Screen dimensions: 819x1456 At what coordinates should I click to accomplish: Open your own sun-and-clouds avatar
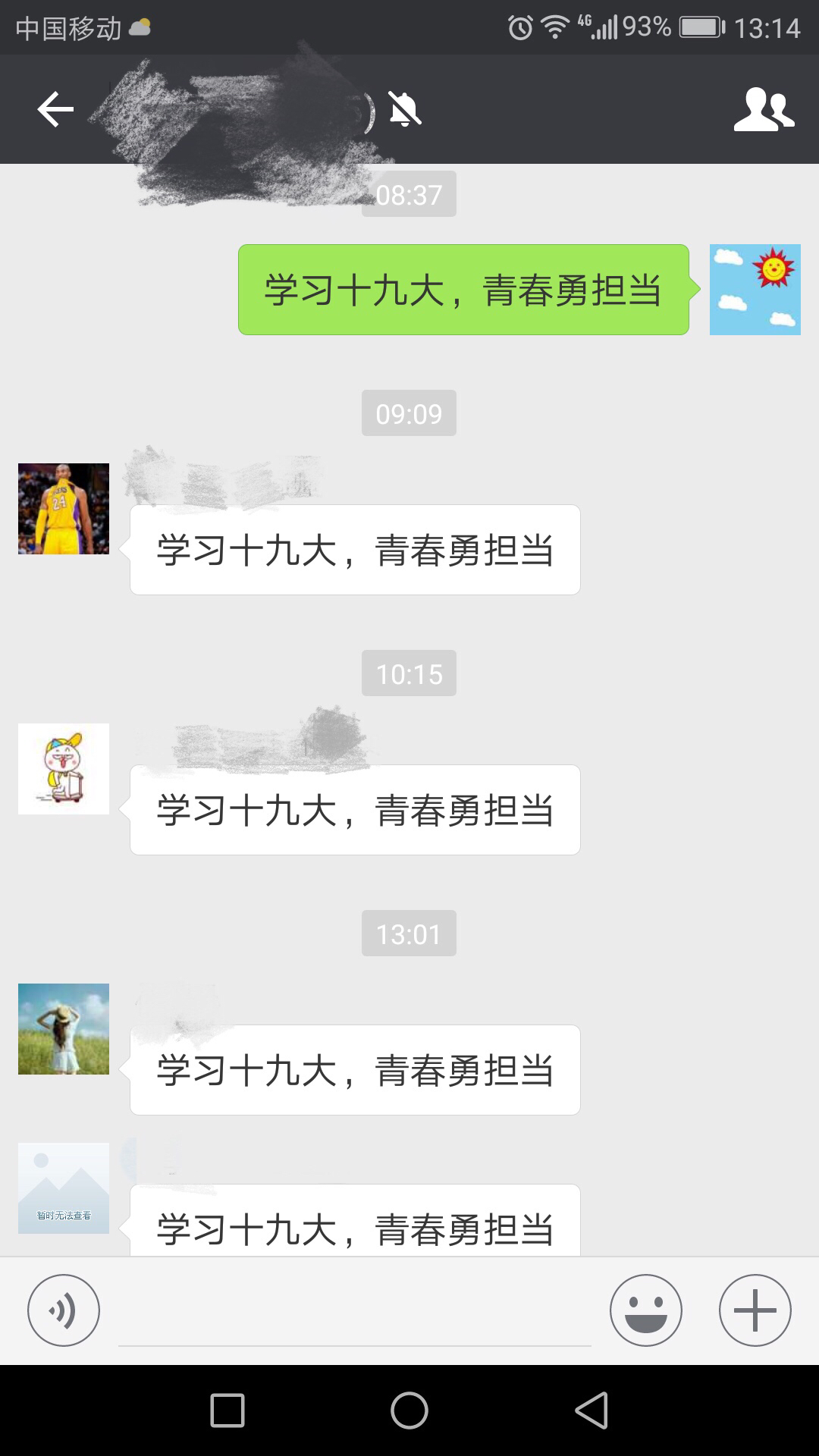[755, 290]
